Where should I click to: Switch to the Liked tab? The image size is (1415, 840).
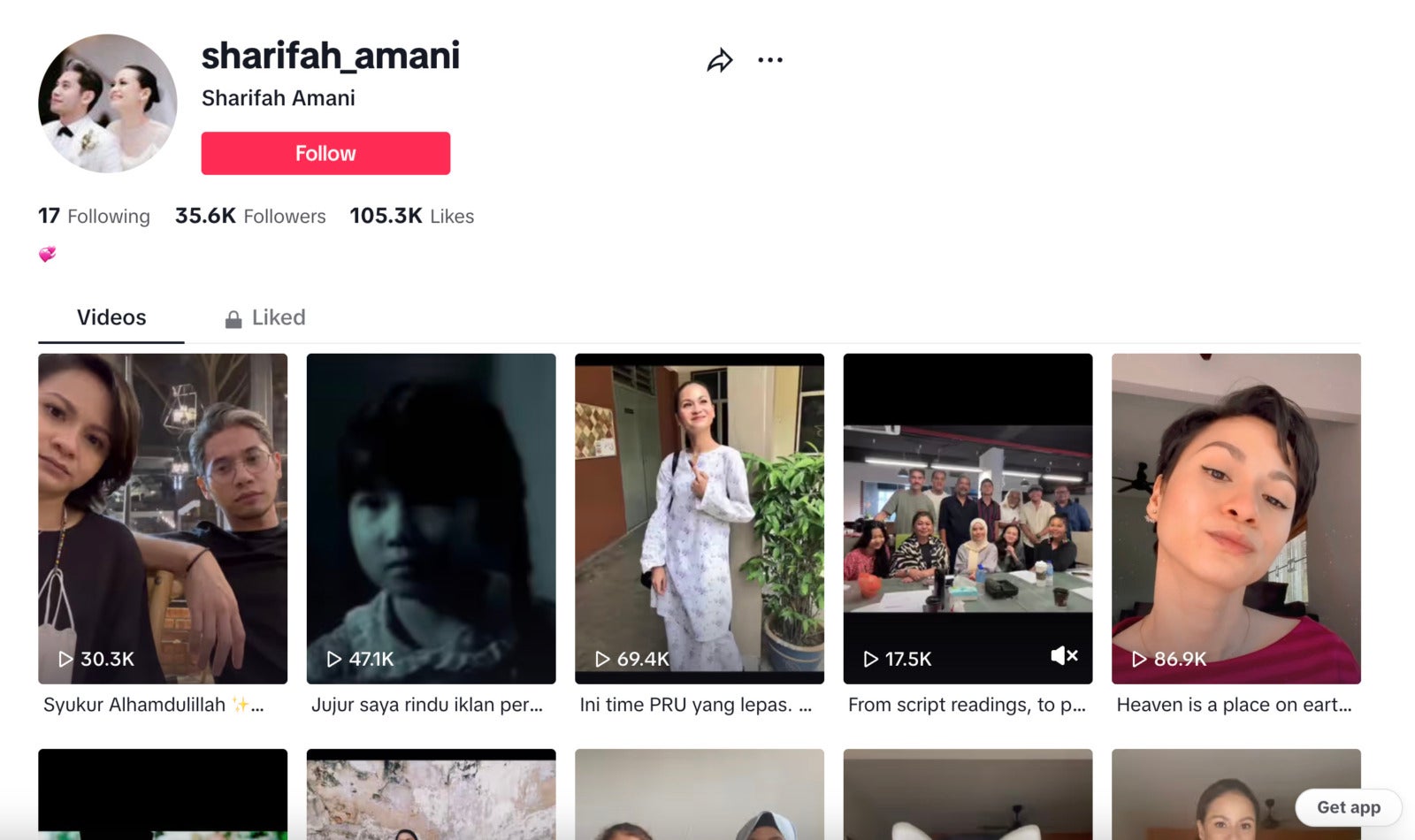pos(265,318)
